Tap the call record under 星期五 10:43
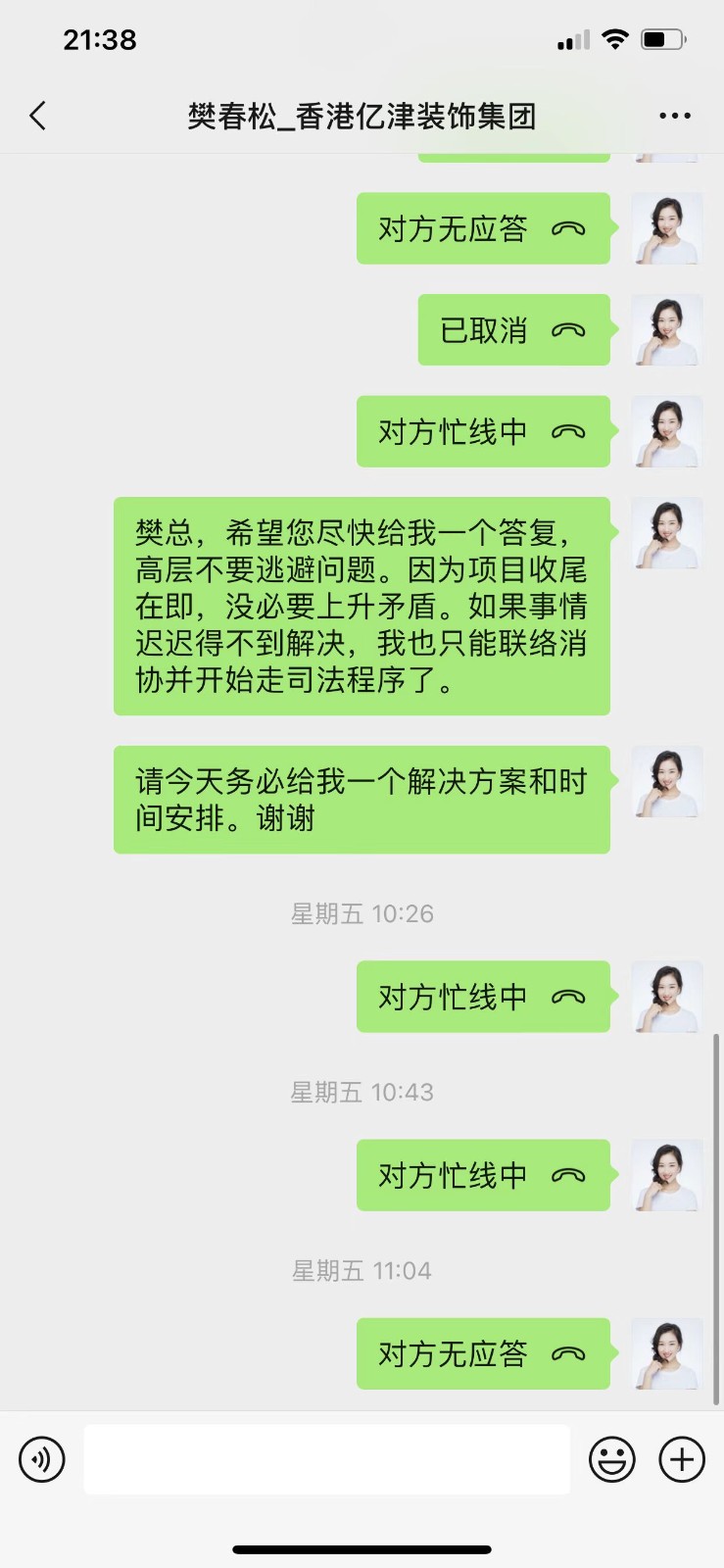 (483, 1175)
